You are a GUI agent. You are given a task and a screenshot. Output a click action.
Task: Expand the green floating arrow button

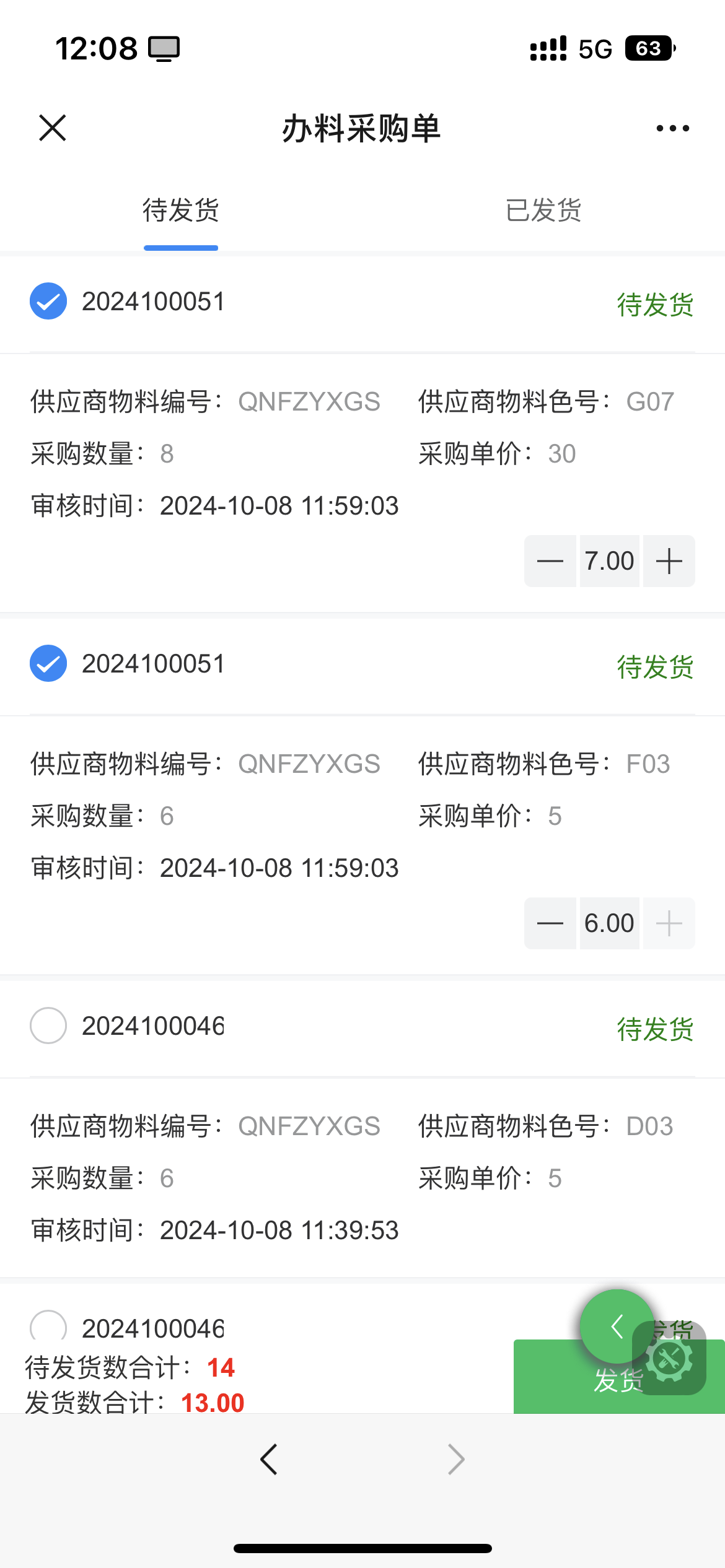pos(616,1326)
